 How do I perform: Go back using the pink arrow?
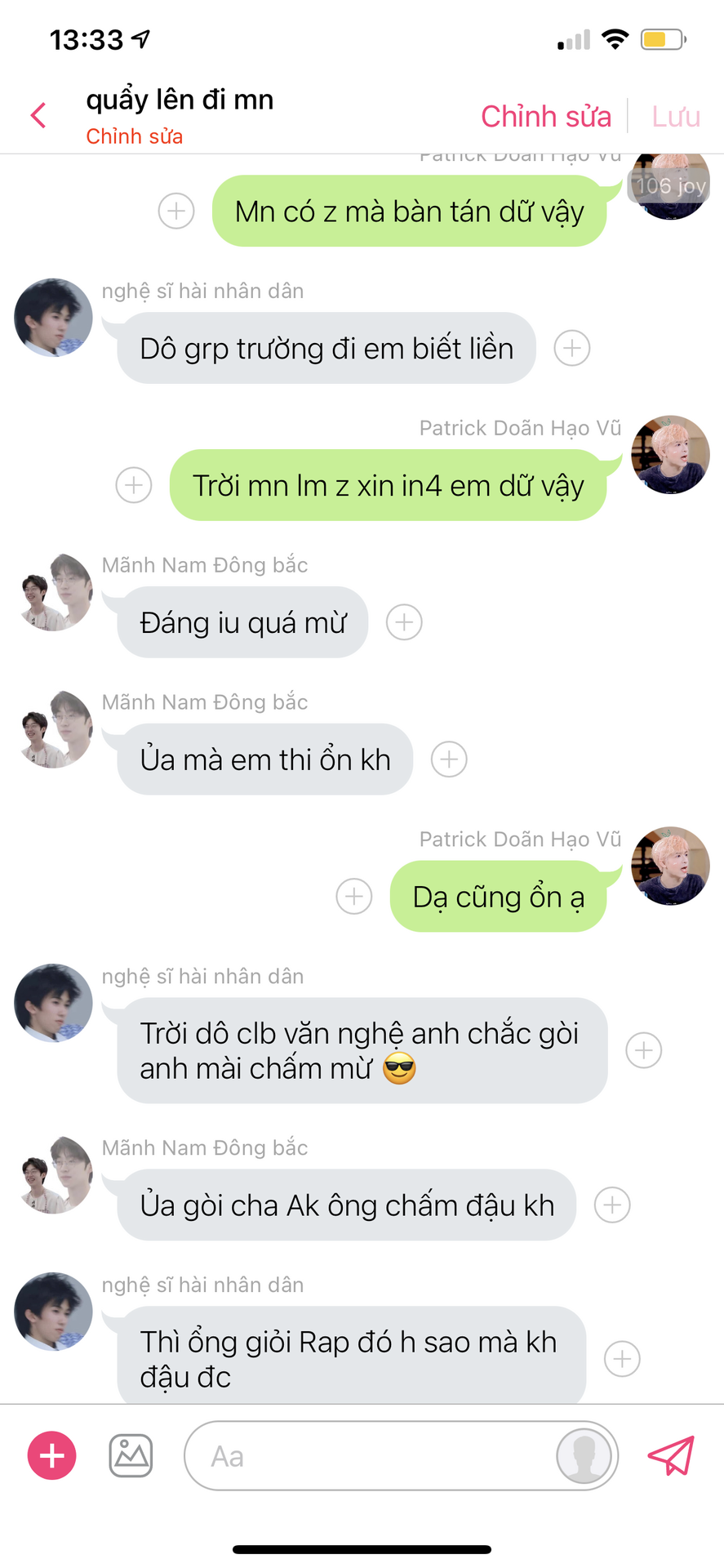(x=38, y=115)
